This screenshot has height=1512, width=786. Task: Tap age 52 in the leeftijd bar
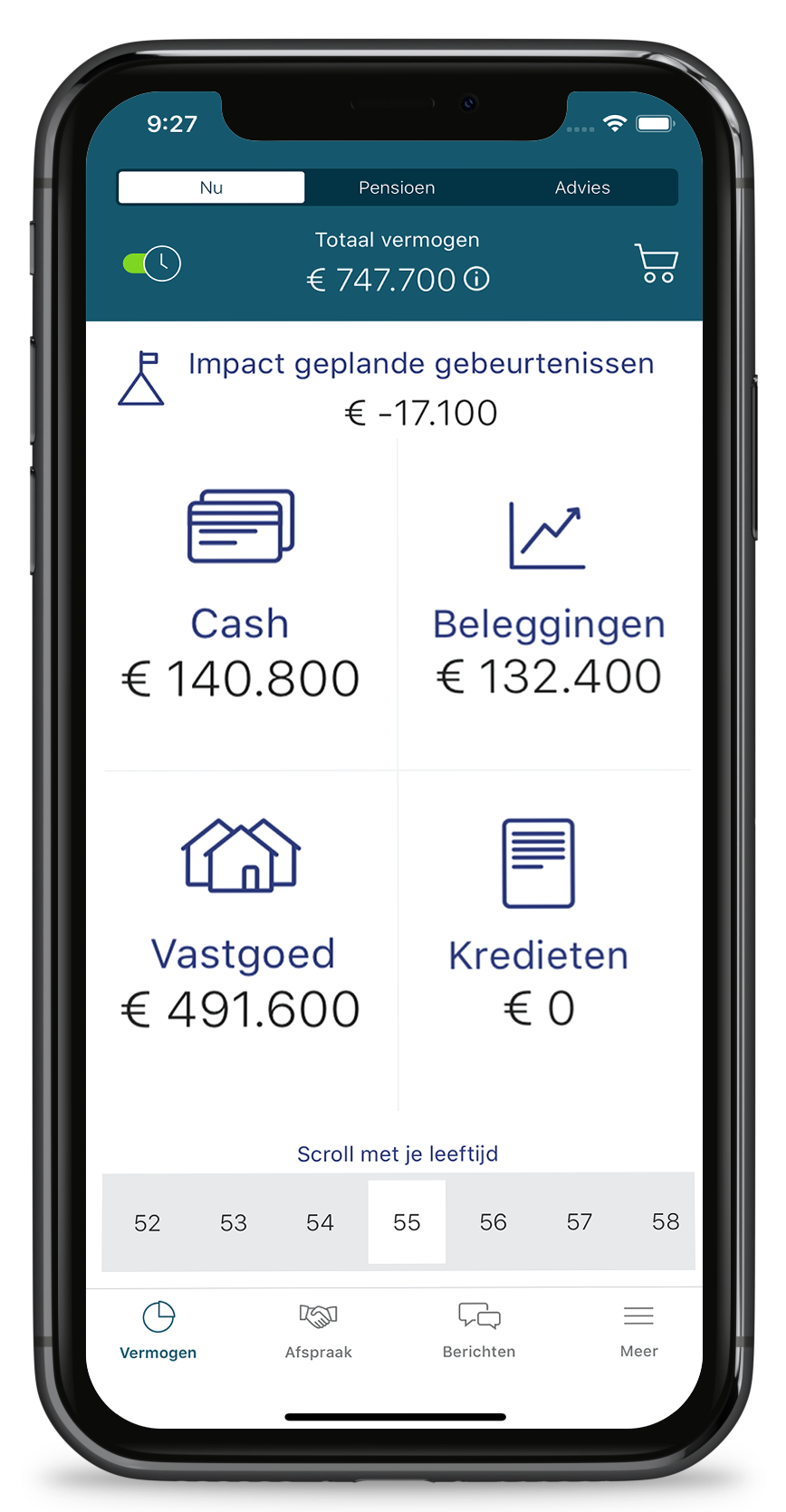coord(148,1221)
